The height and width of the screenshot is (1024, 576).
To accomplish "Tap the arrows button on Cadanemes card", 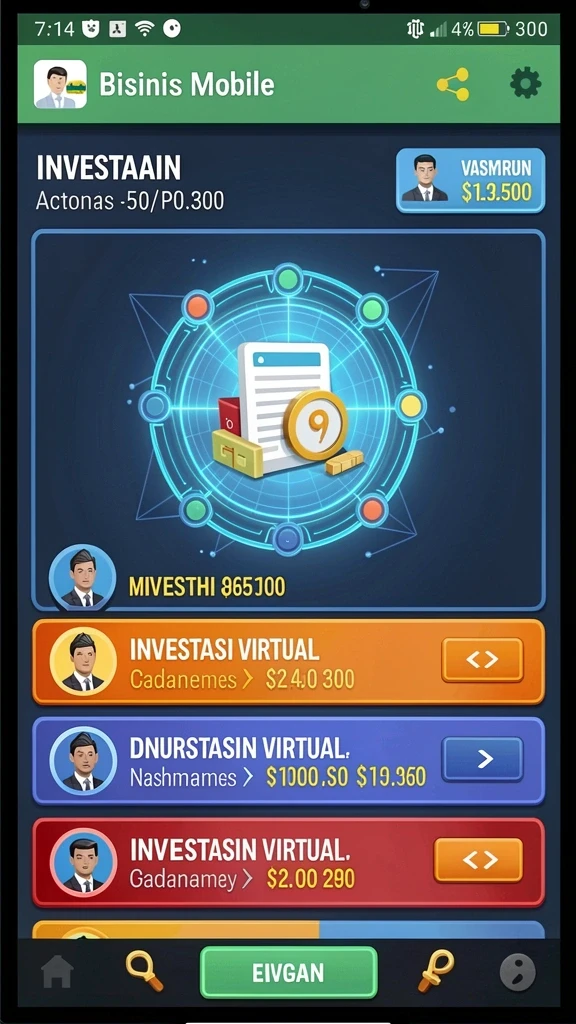I will (482, 660).
